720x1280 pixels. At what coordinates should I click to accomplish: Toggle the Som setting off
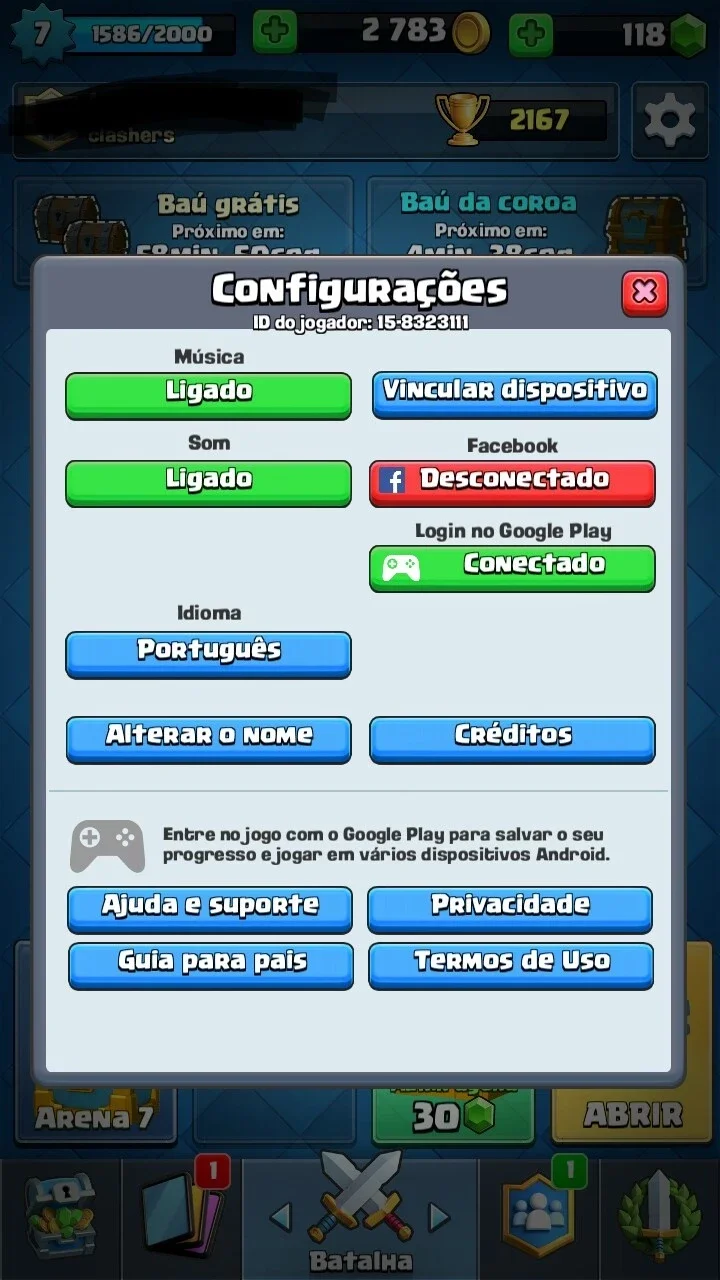click(208, 482)
